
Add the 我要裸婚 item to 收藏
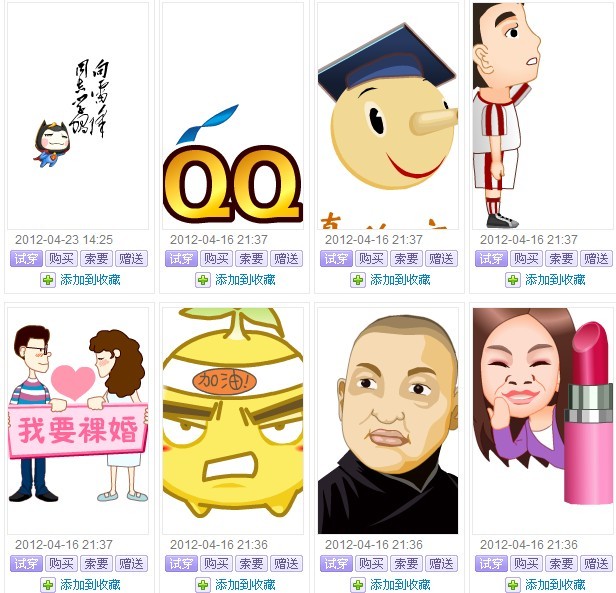tap(89, 585)
